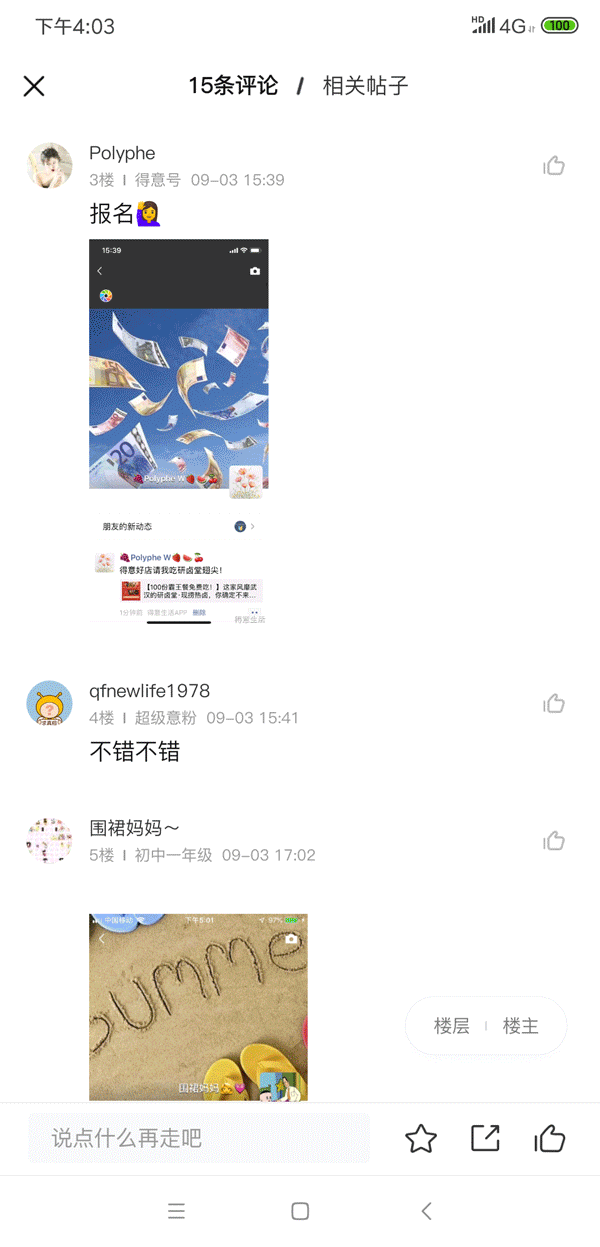
Task: Like qfnewlife1978's comment
Action: tap(554, 704)
